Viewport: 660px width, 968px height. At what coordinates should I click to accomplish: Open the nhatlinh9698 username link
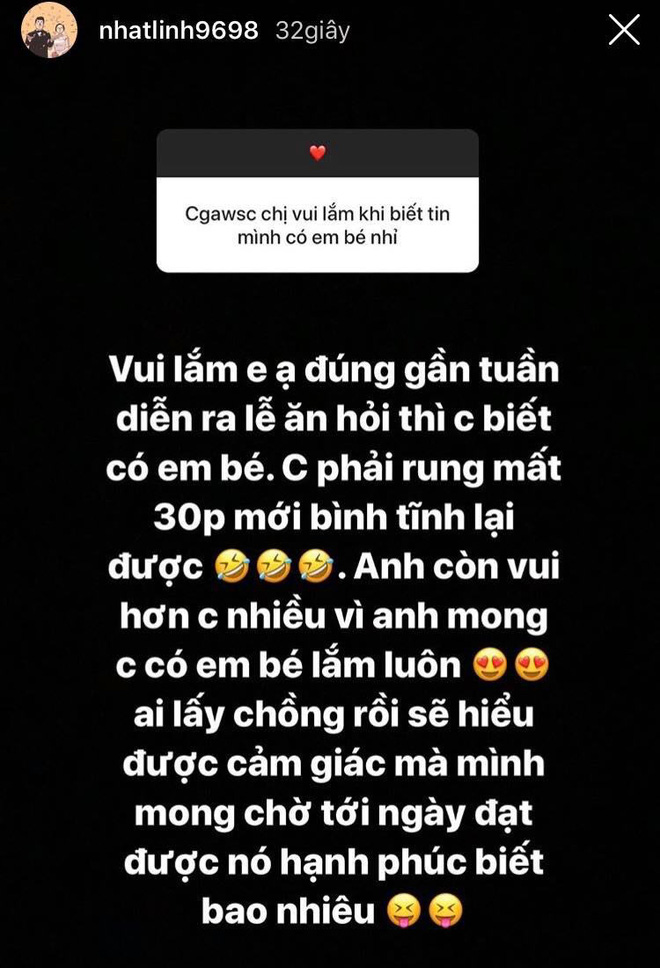click(182, 31)
